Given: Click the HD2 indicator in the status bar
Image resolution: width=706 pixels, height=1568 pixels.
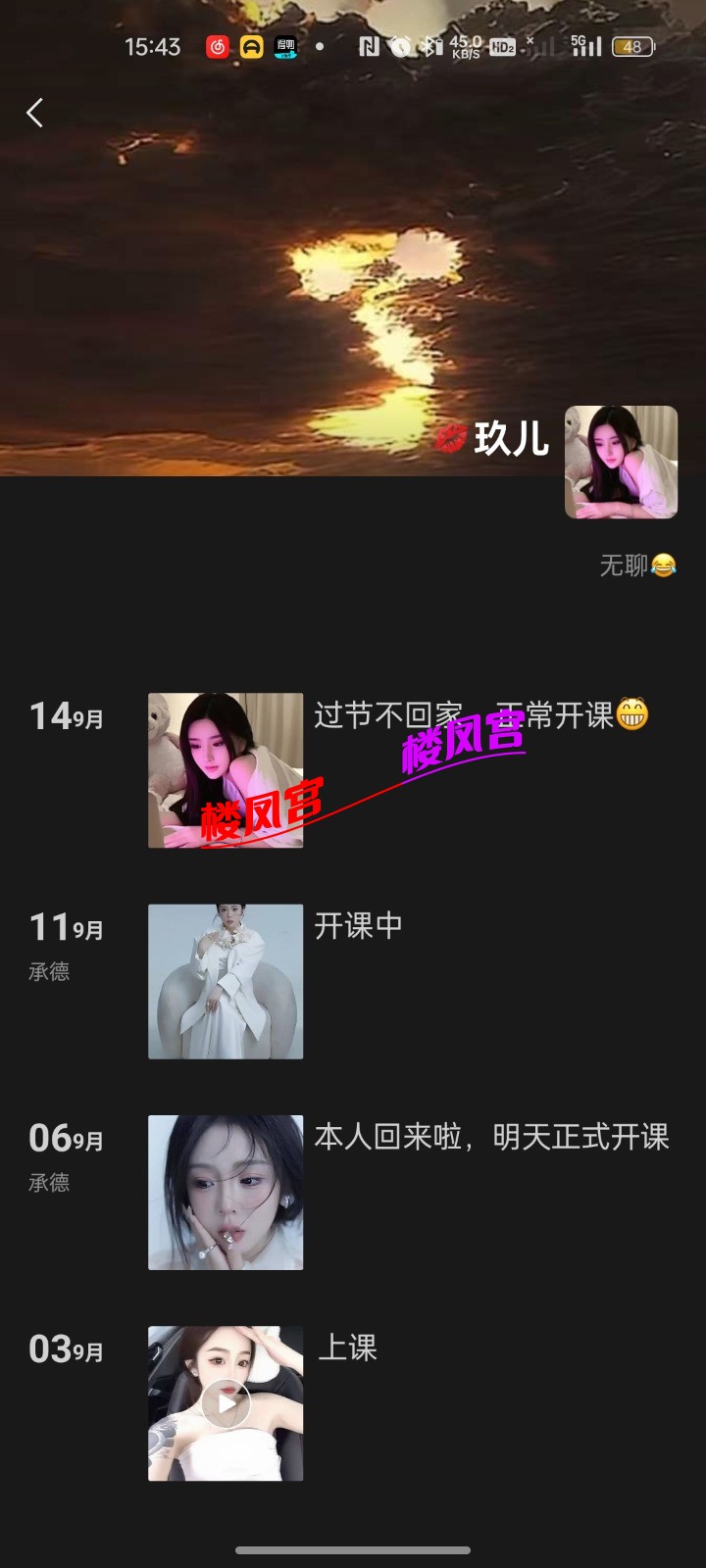Looking at the screenshot, I should click(501, 46).
